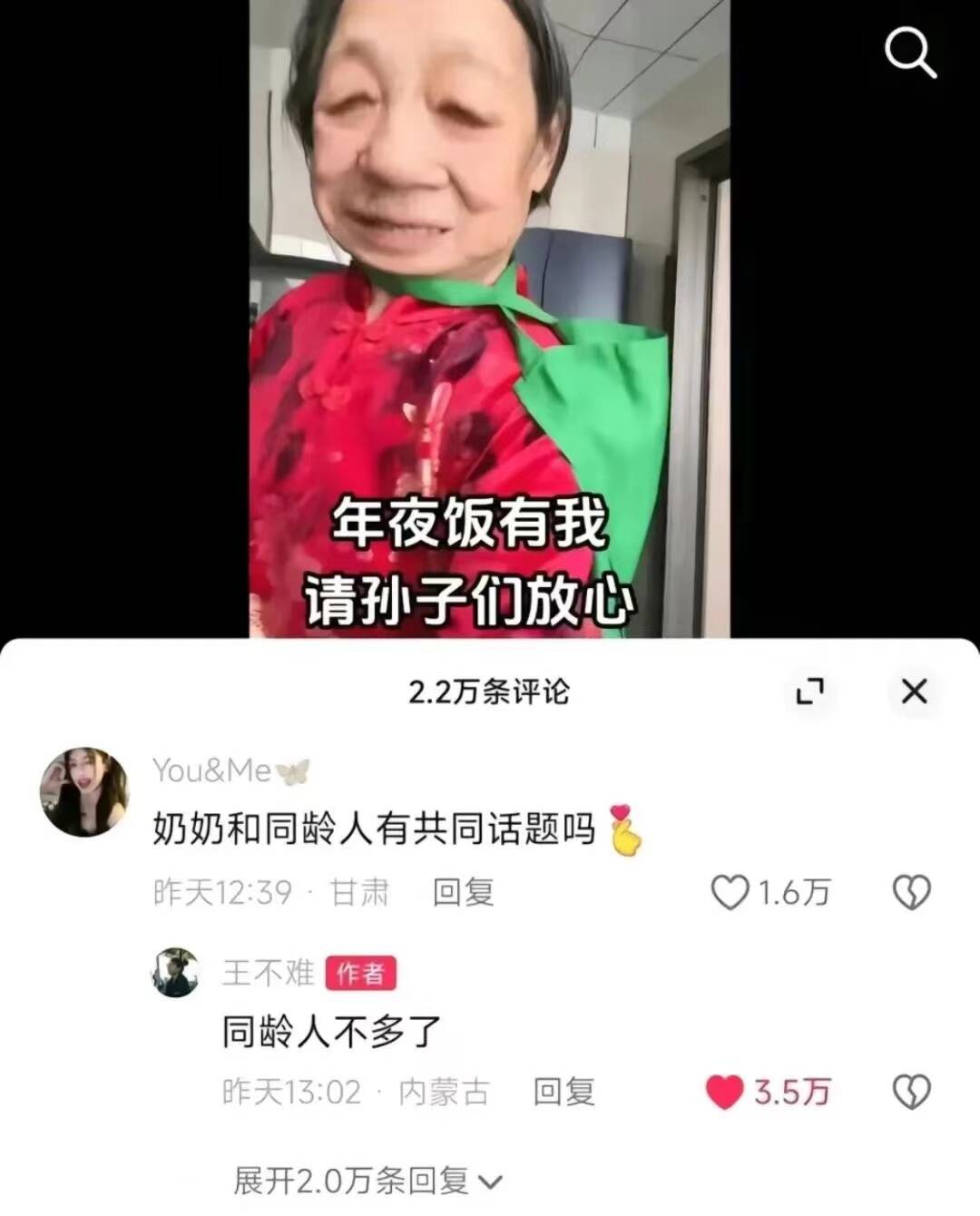Tap the video to pause playback
This screenshot has width=980, height=1216.
(x=490, y=318)
